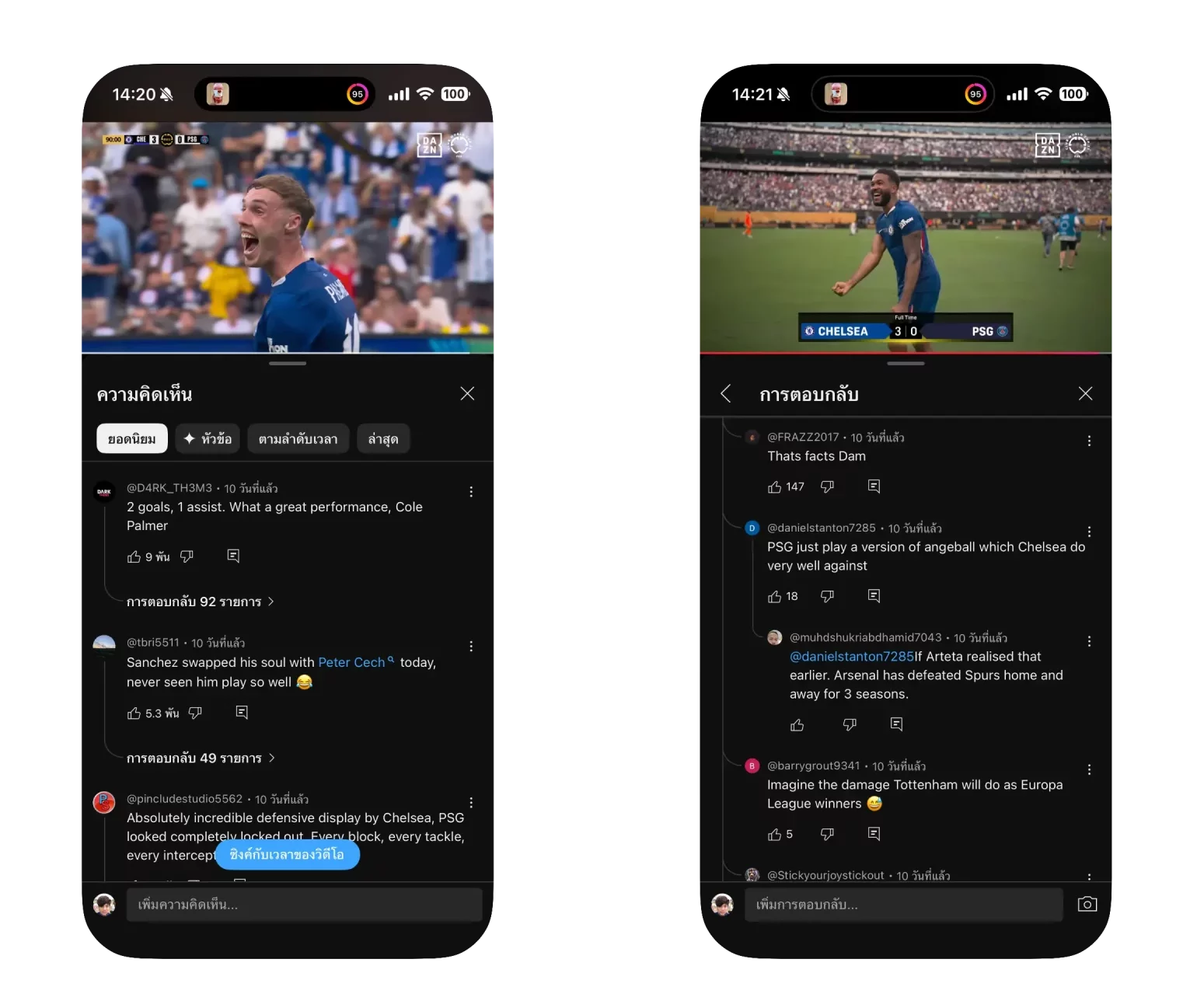The image size is (1197, 1008).
Task: Tap the ซิงค์กับเวลาของวิดีโอ sync button
Action: [287, 854]
